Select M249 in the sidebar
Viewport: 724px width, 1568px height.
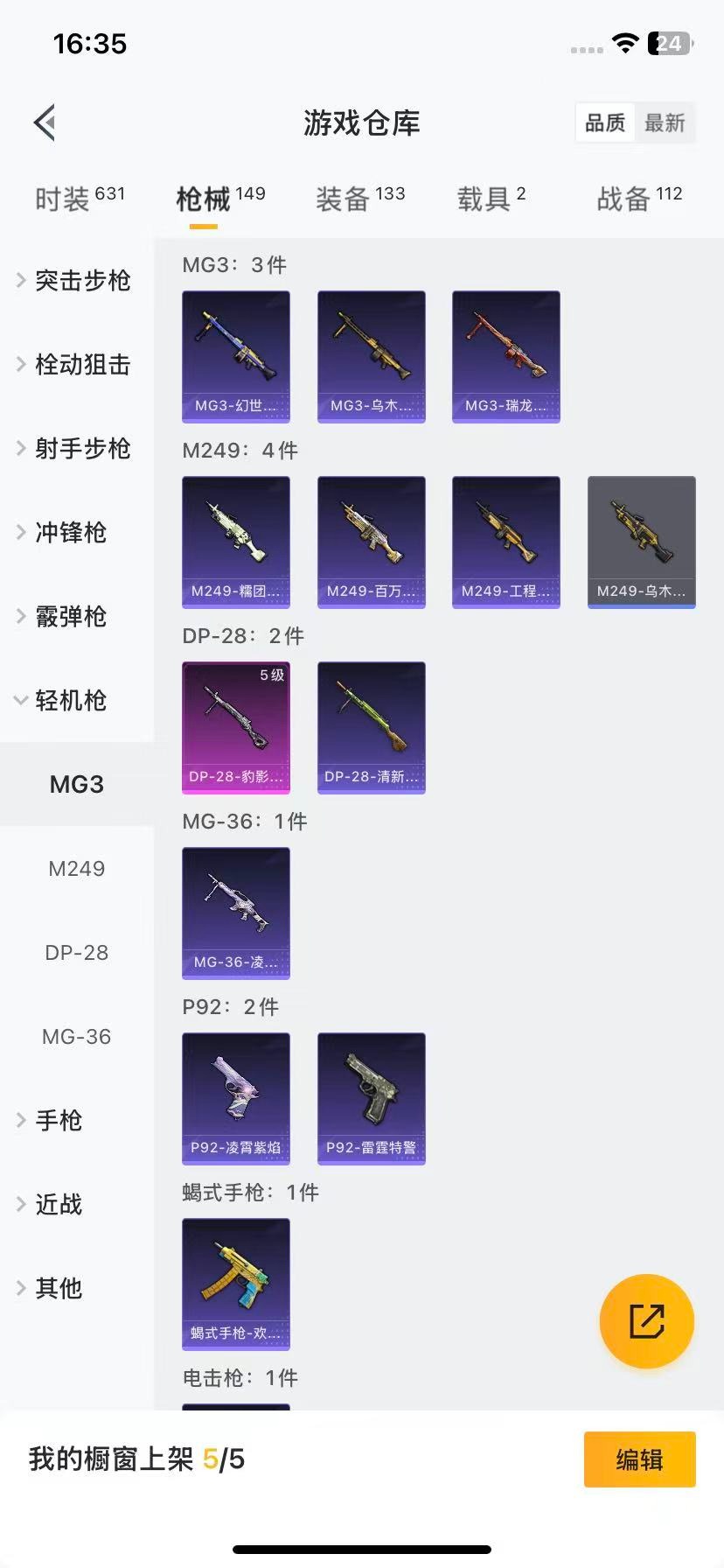click(75, 868)
